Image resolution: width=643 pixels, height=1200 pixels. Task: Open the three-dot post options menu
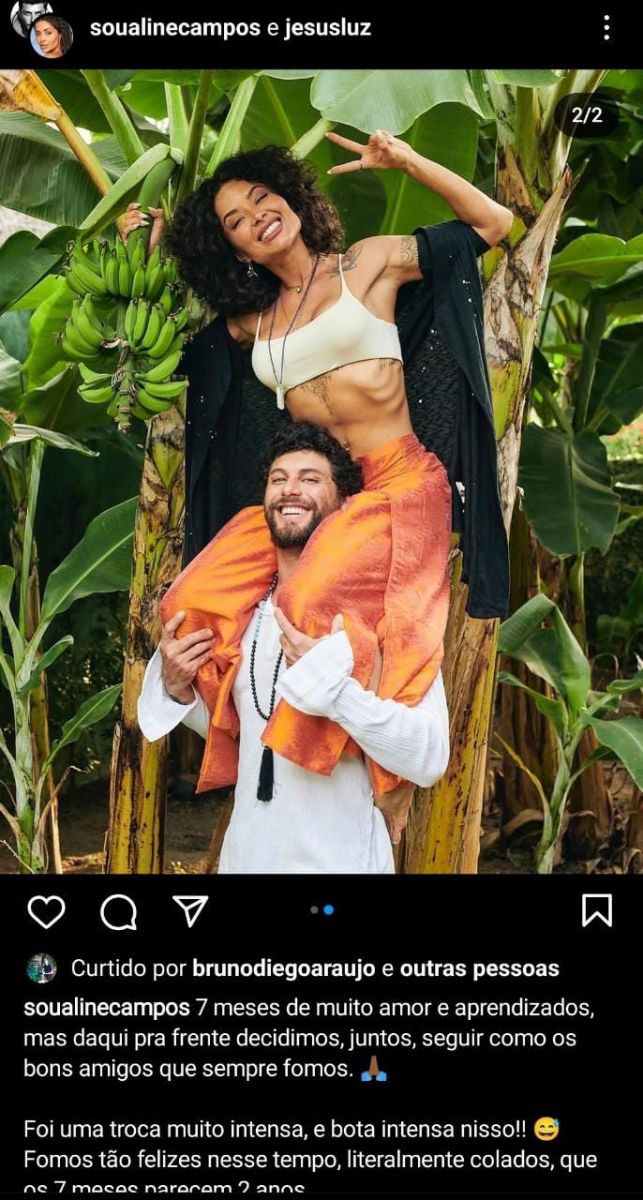(606, 28)
